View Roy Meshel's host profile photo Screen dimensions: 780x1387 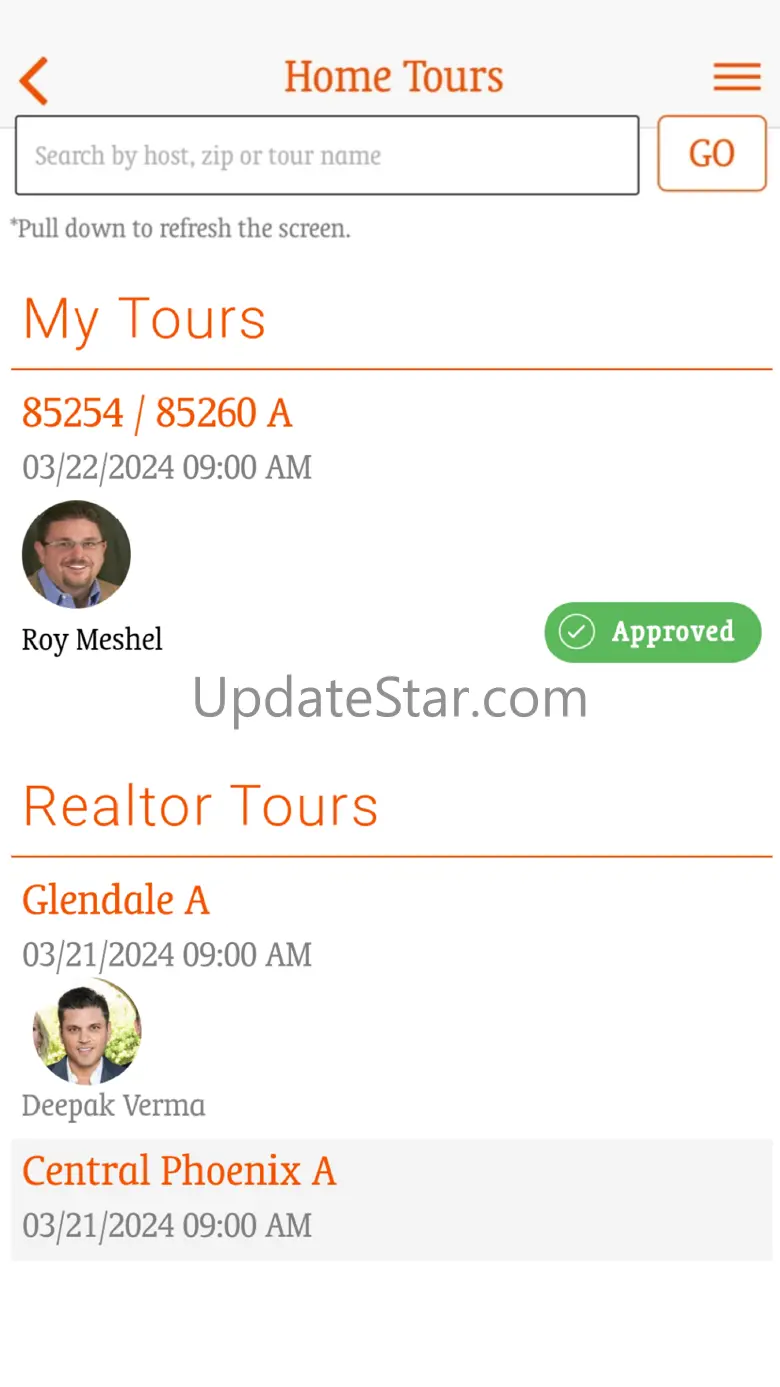(x=76, y=555)
